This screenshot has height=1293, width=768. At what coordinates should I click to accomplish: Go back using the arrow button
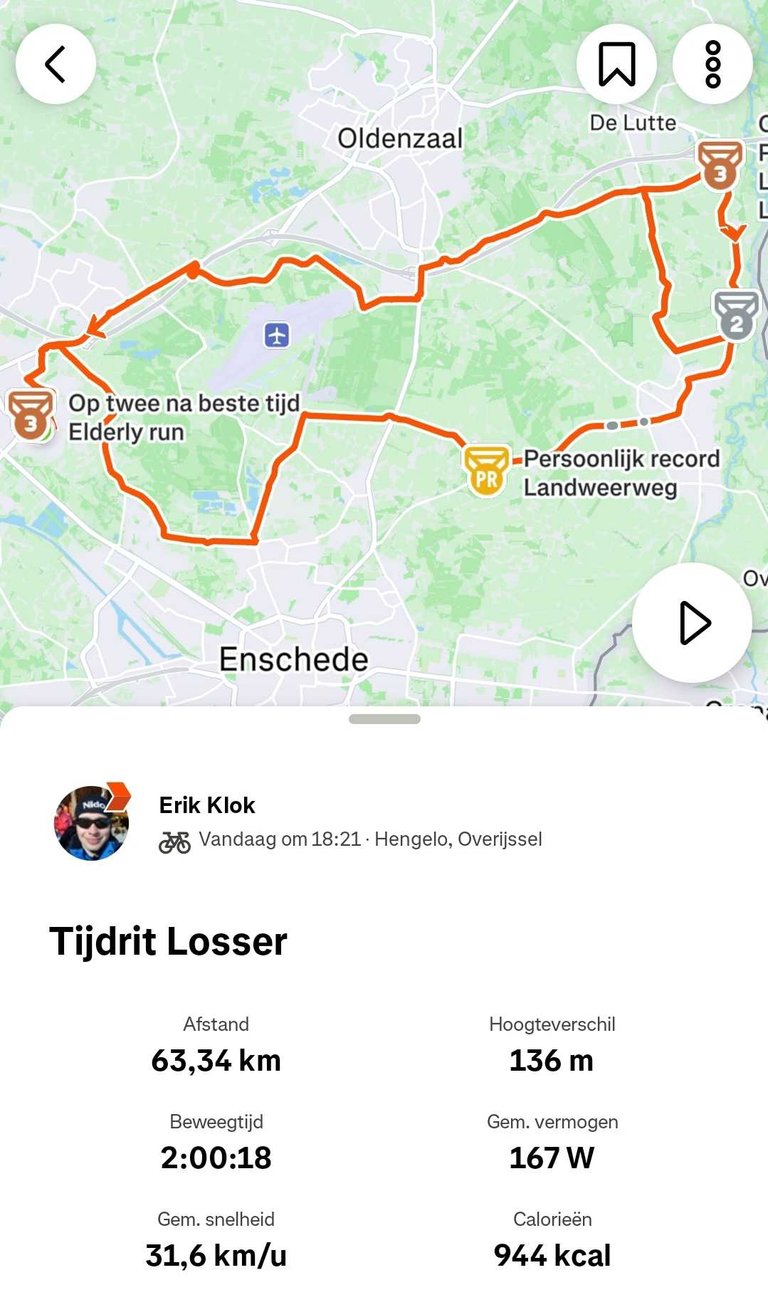pos(56,64)
